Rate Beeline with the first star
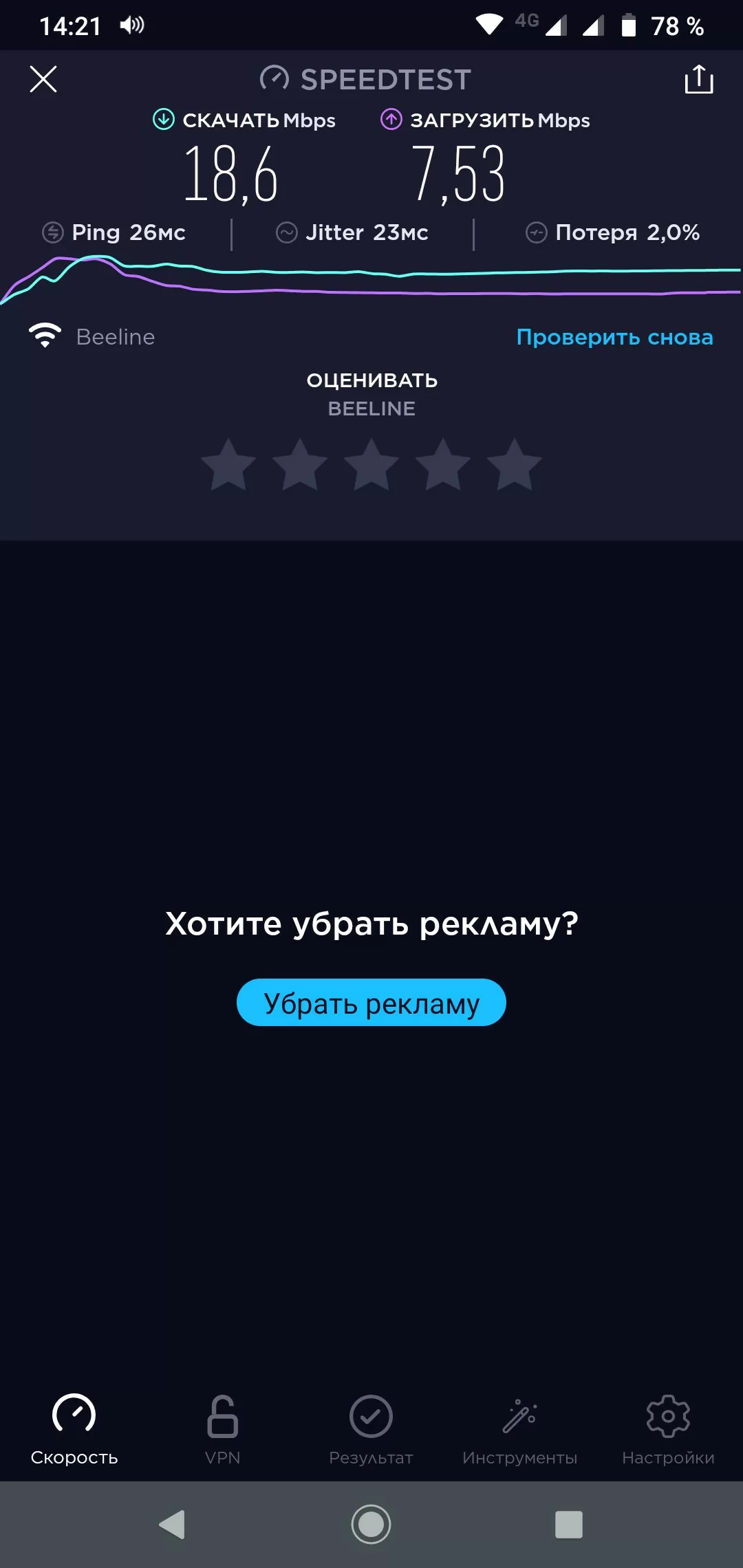Viewport: 743px width, 1568px height. point(228,465)
